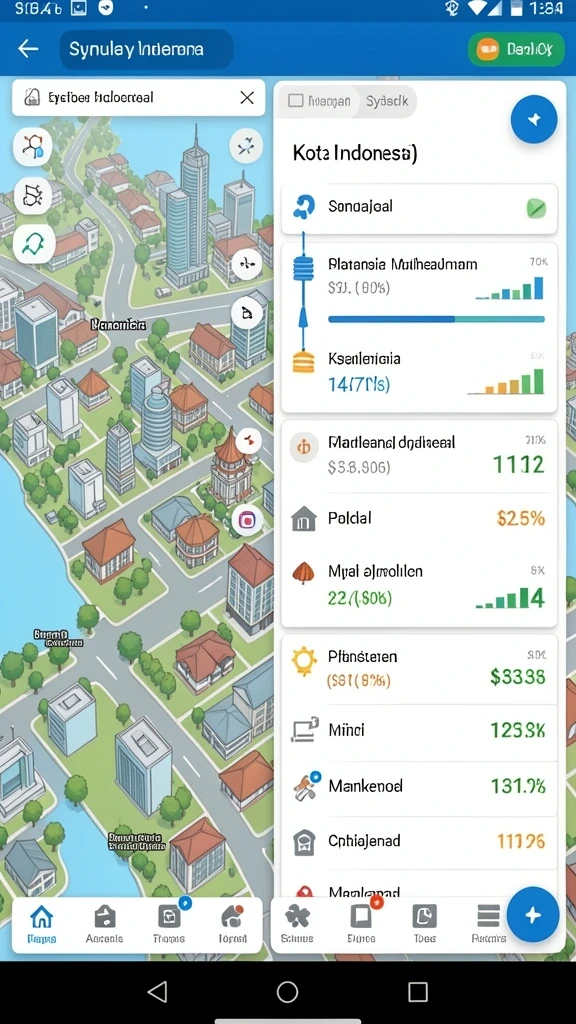Tap the Android home button
The height and width of the screenshot is (1024, 576).
tap(287, 992)
